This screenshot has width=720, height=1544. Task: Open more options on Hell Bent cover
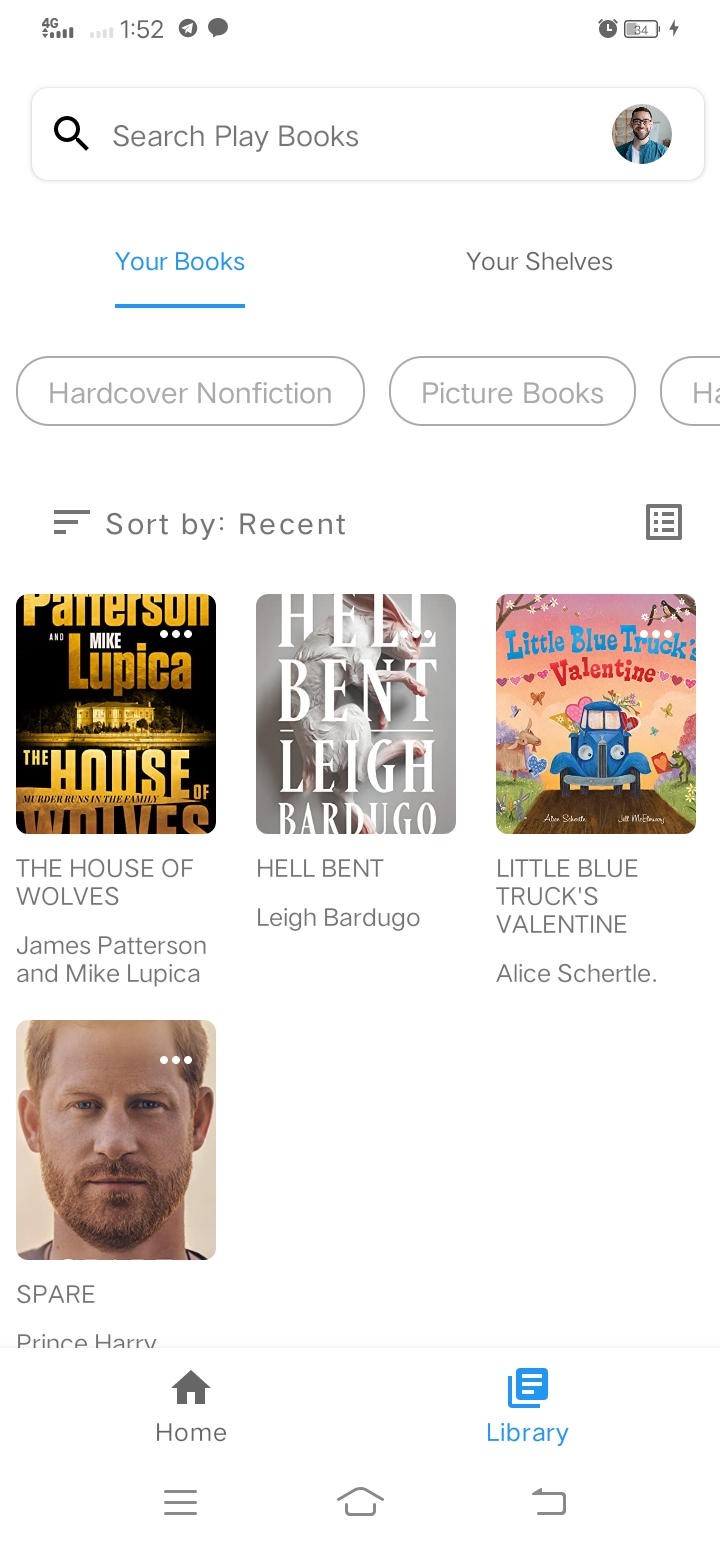tap(416, 634)
